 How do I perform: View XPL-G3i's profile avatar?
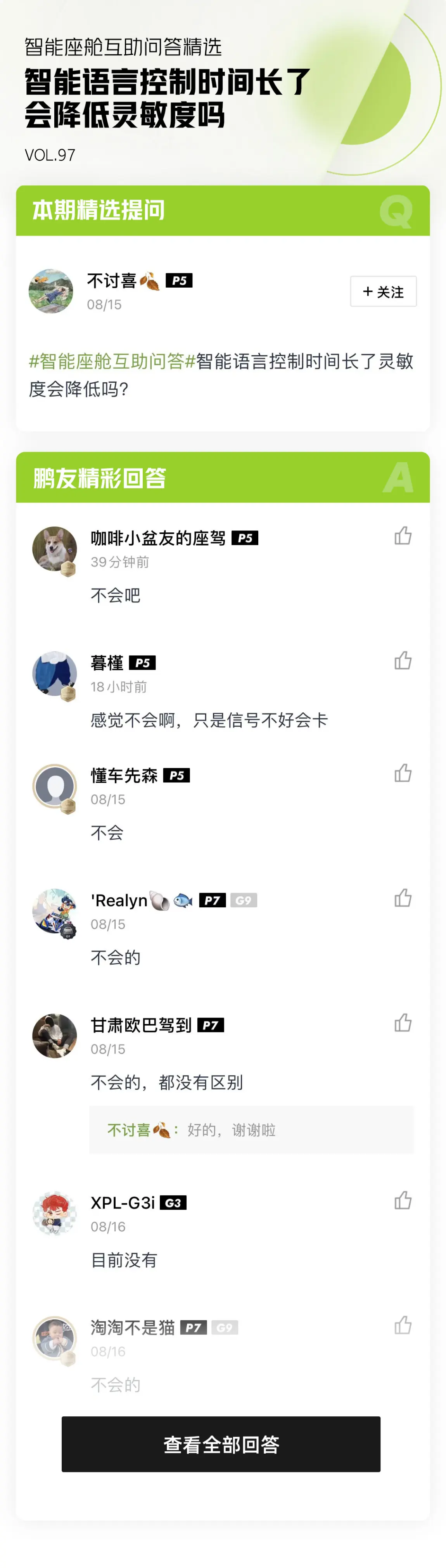coord(55,1214)
